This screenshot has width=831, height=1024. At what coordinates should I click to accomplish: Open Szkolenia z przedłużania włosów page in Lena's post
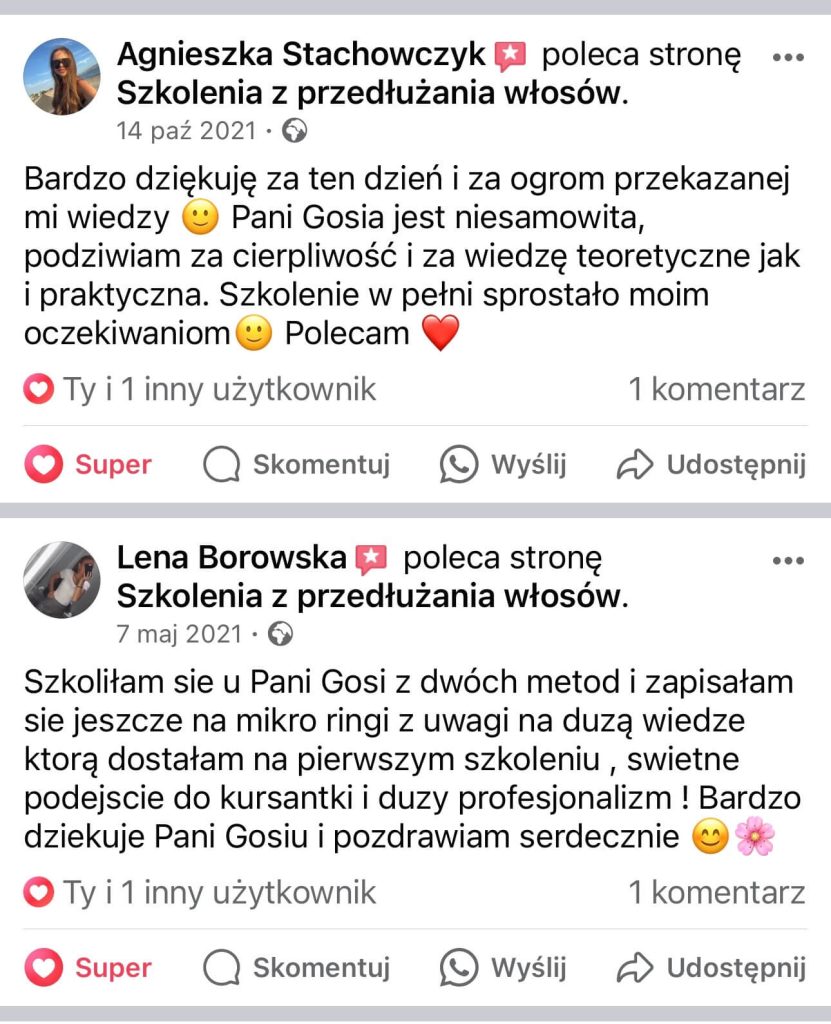(x=368, y=597)
